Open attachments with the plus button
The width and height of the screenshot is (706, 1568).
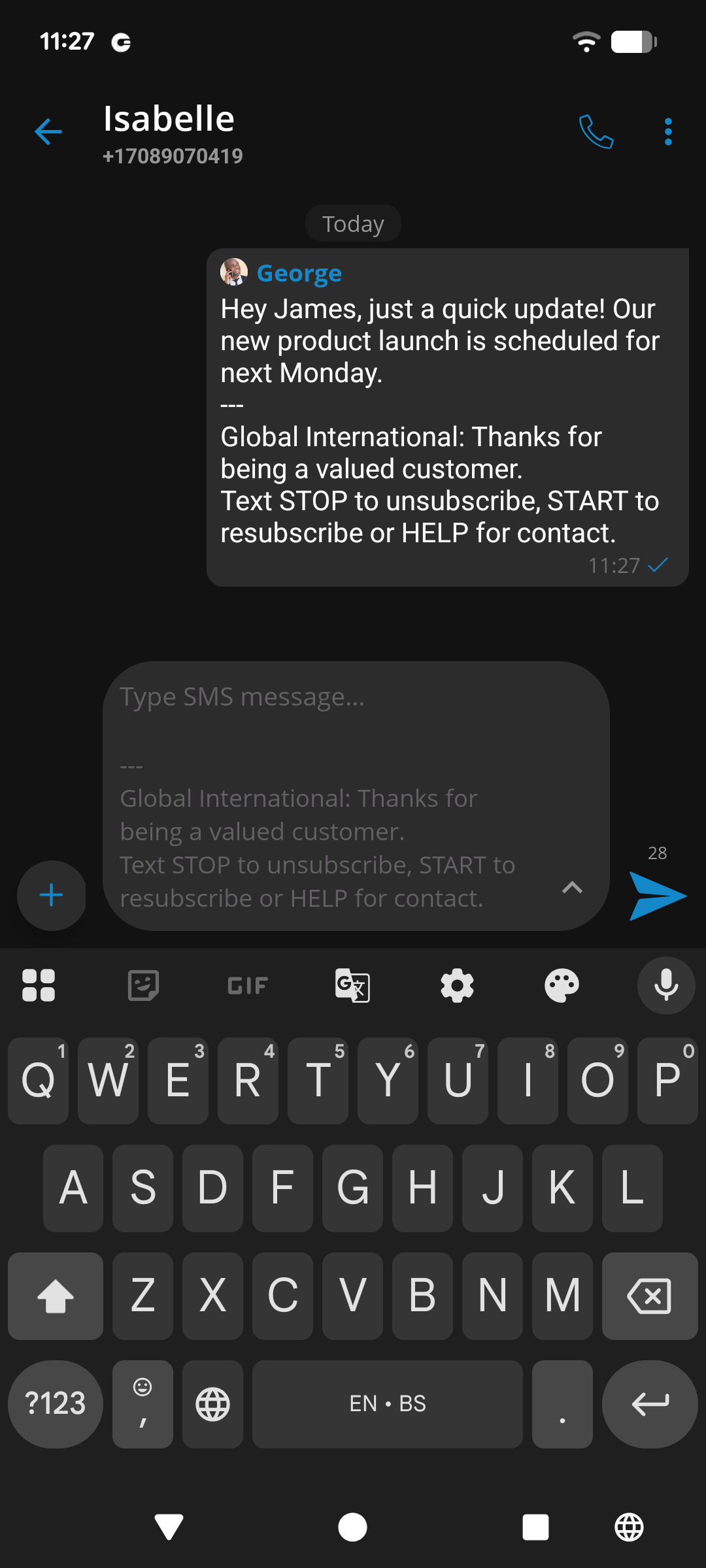51,896
